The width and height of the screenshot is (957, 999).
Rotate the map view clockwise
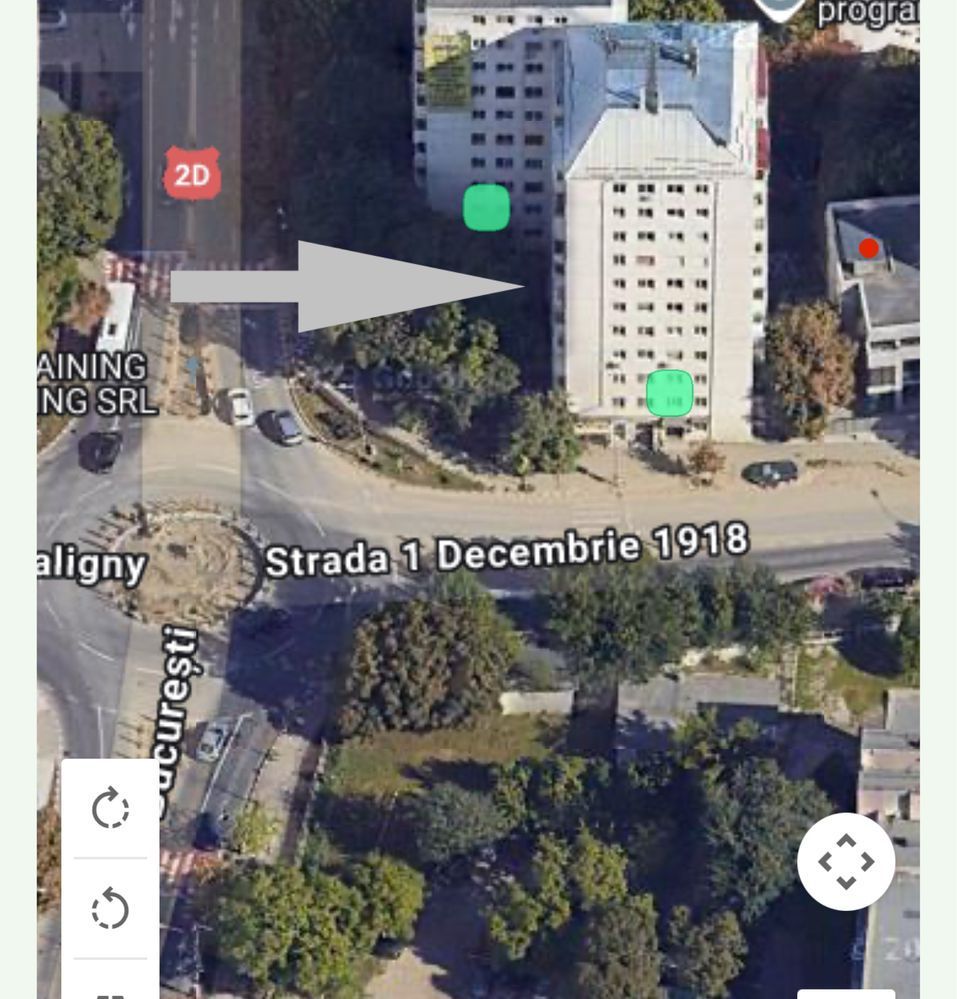coord(110,808)
